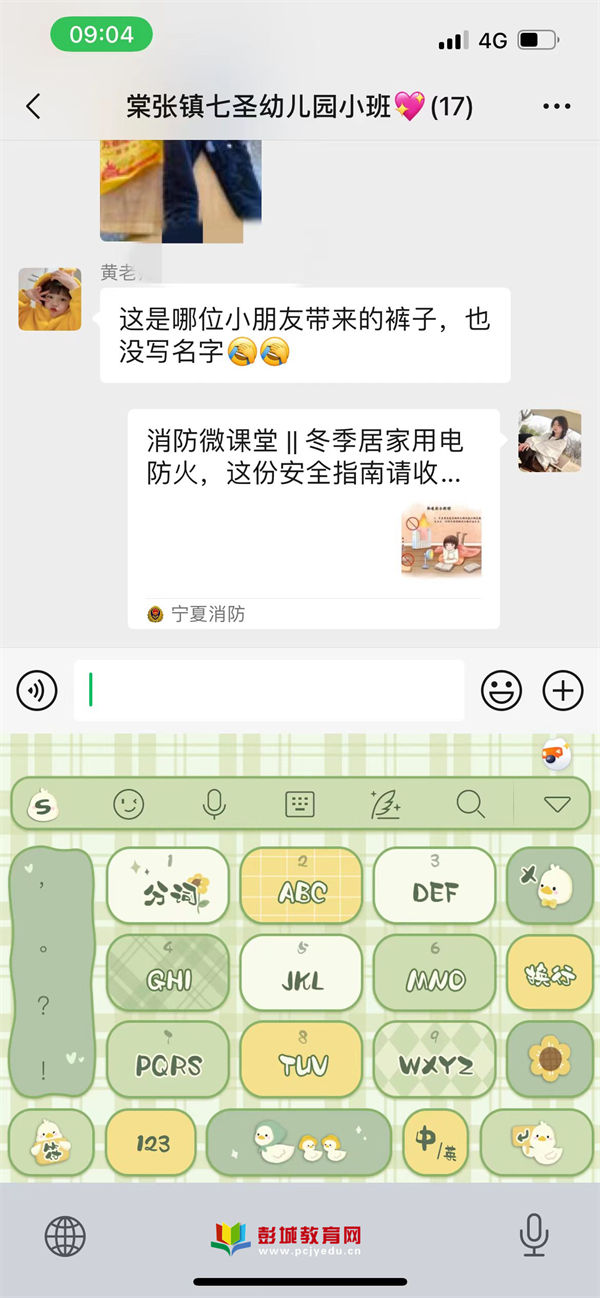Tap the 换行 return key
Screen dimensions: 600x1298
tap(549, 973)
